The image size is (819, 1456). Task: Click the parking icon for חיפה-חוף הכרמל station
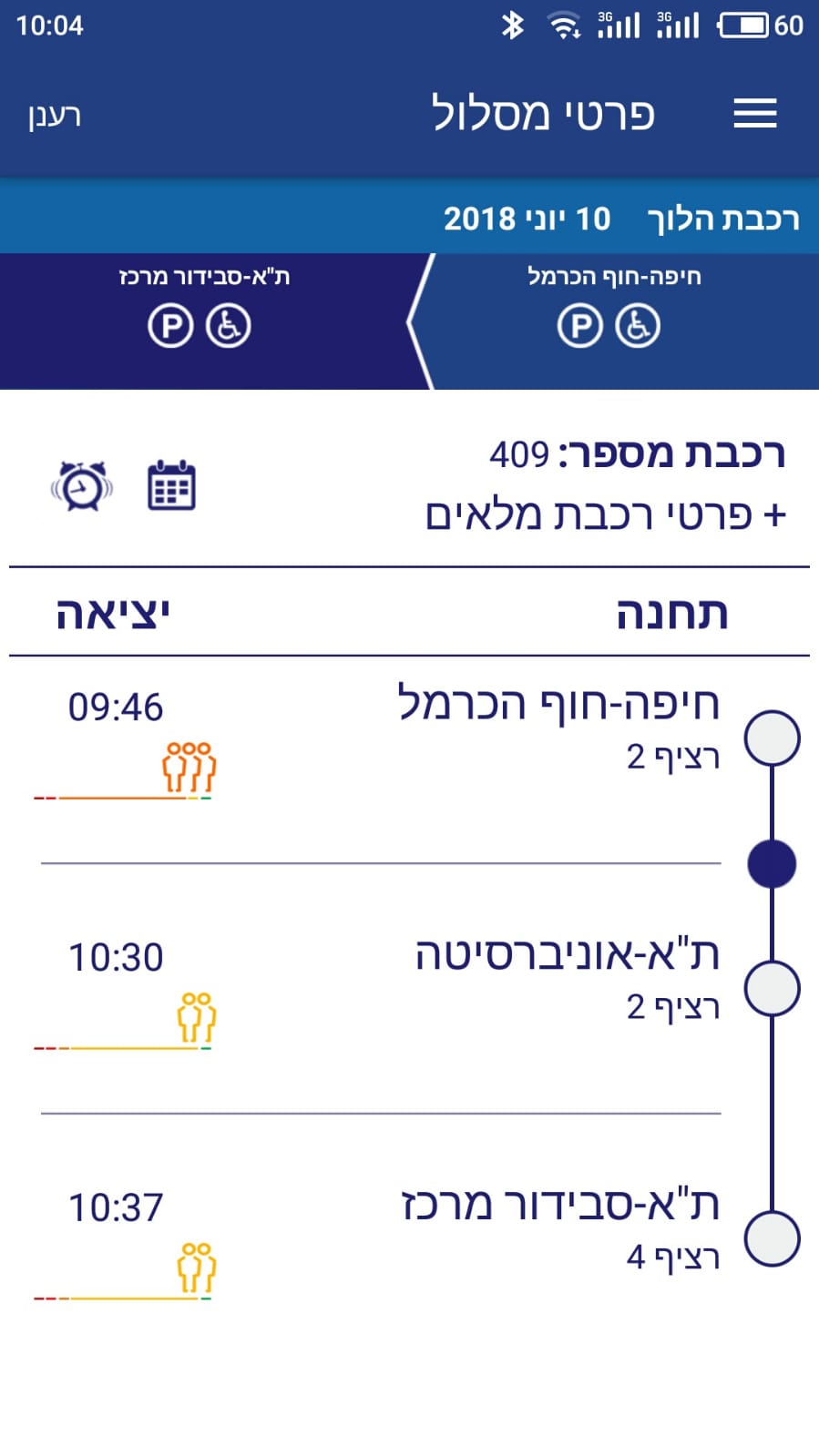pyautogui.click(x=580, y=323)
